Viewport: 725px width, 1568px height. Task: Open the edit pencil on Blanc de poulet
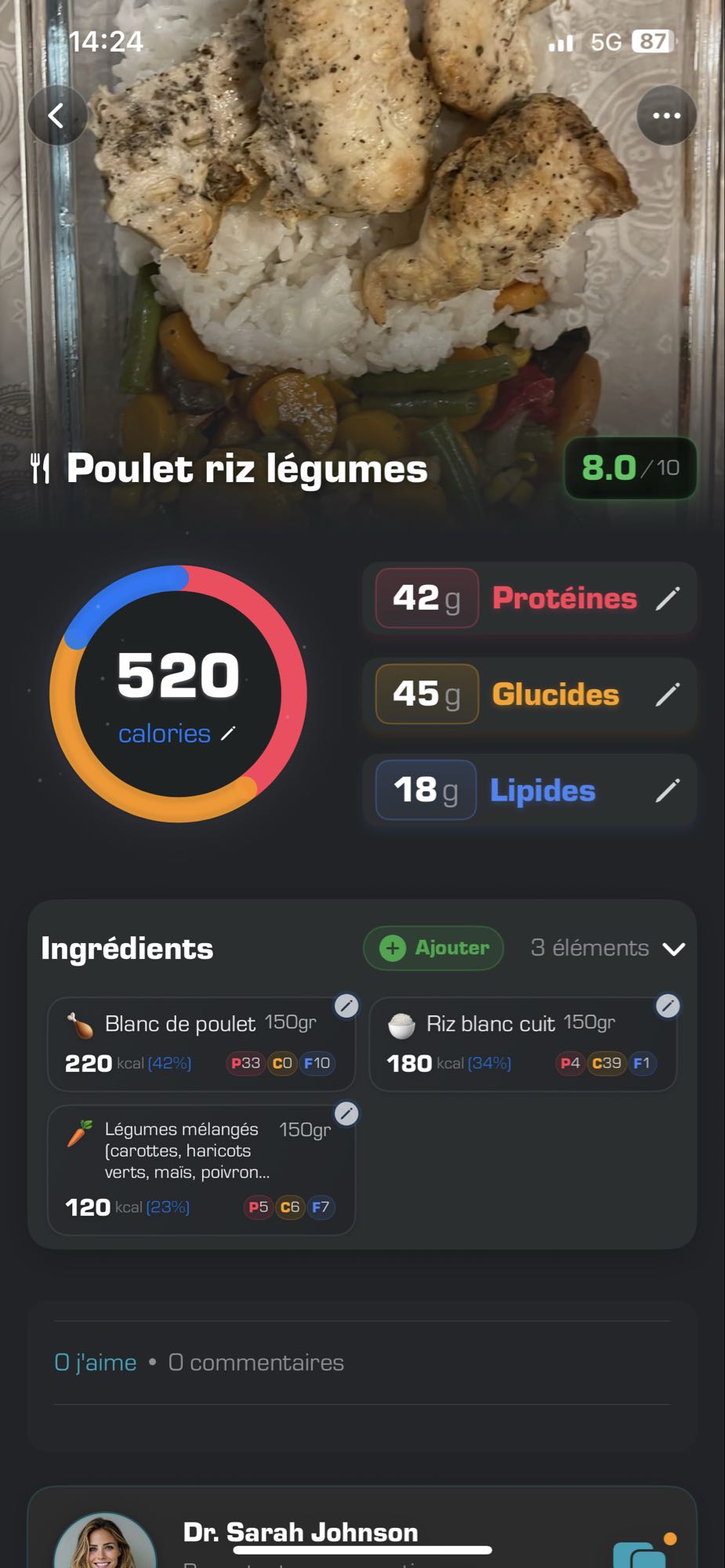pos(346,1007)
